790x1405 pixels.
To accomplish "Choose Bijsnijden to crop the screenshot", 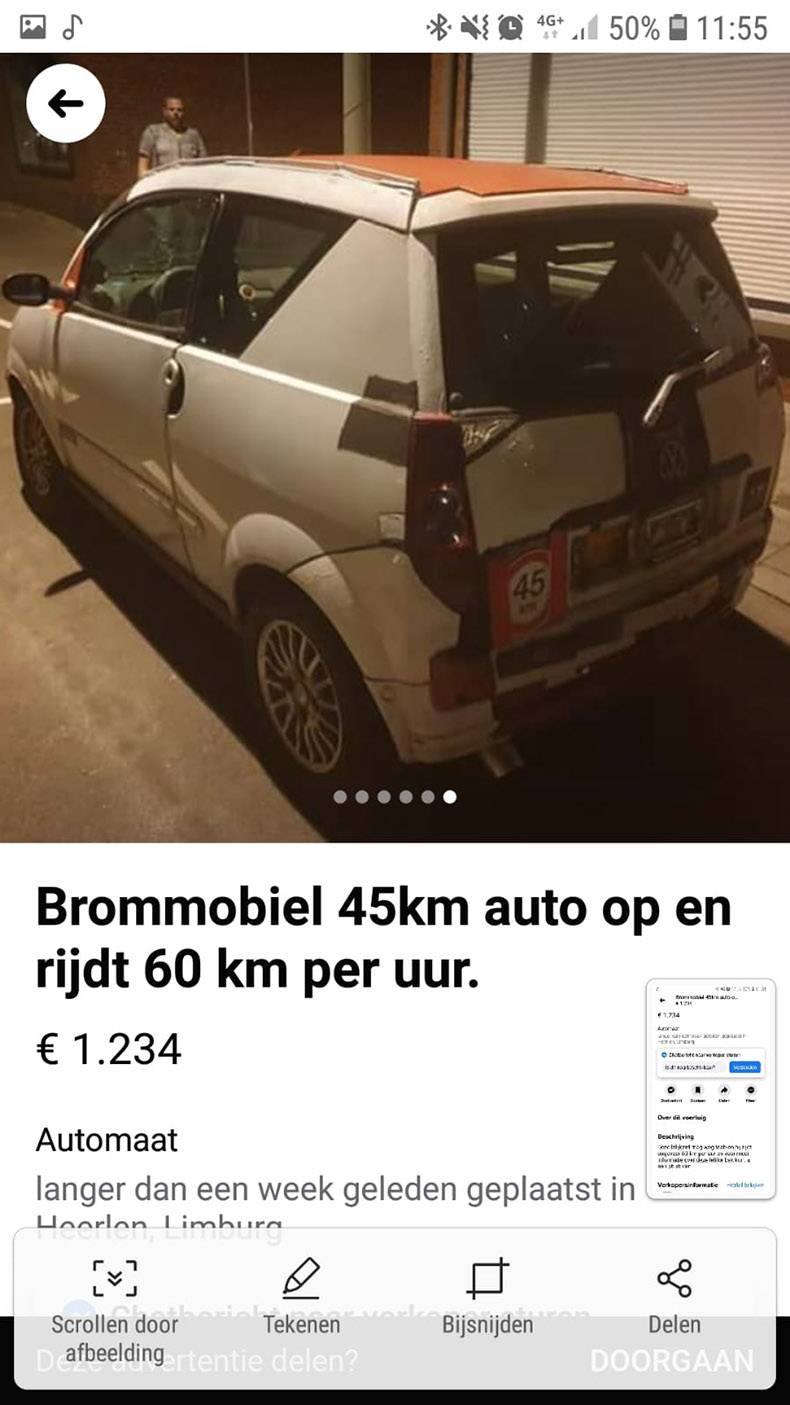I will coord(487,1297).
